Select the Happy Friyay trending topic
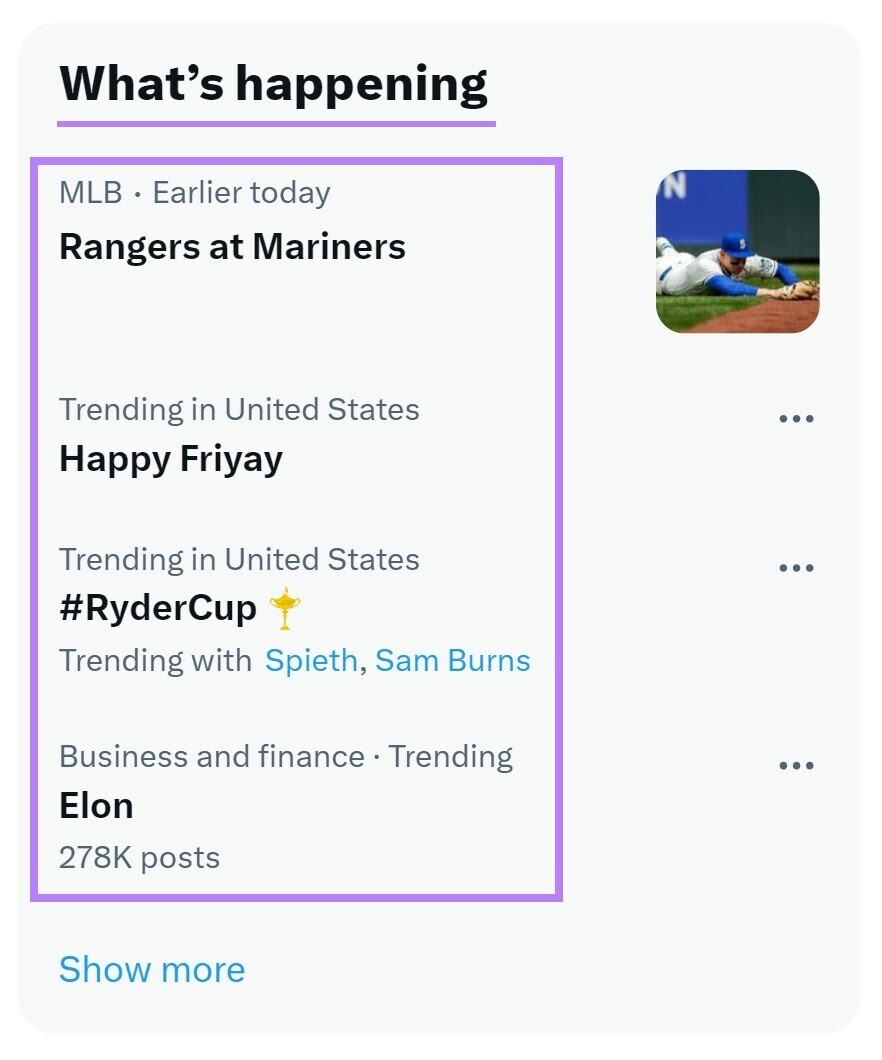Image resolution: width=882 pixels, height=1060 pixels. pos(171,459)
